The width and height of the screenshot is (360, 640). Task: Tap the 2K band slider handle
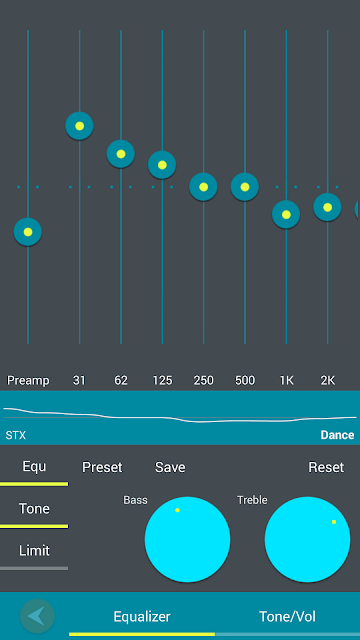(327, 207)
